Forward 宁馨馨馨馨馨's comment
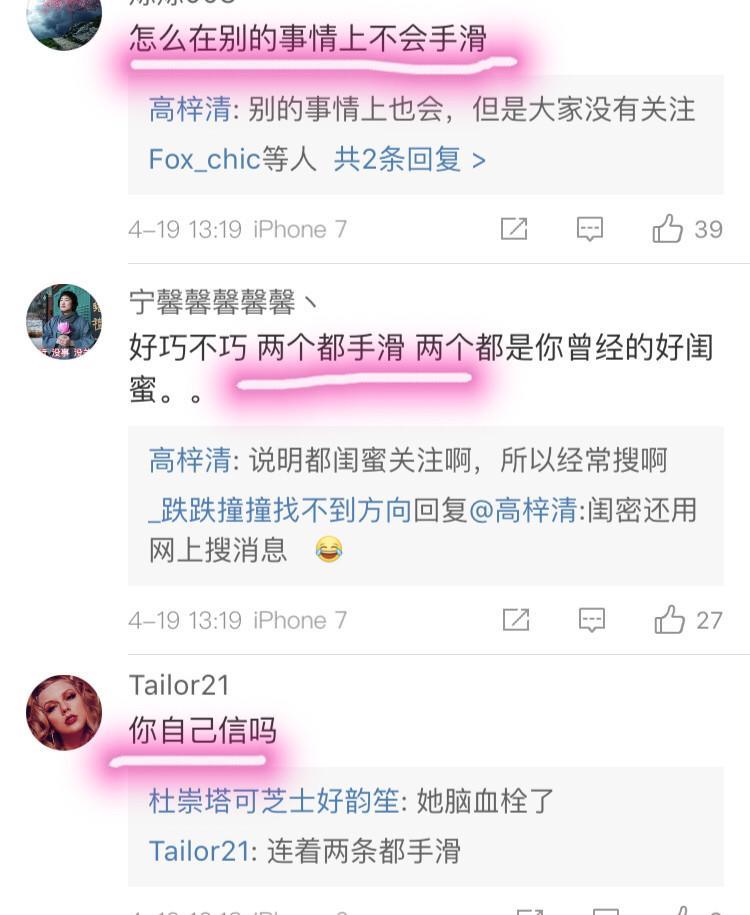This screenshot has height=915, width=750. [516, 620]
